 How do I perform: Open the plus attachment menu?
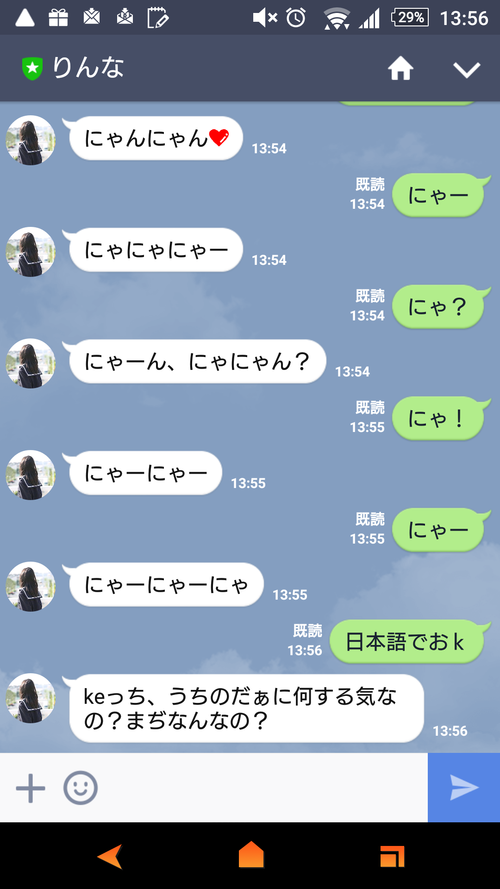30,788
